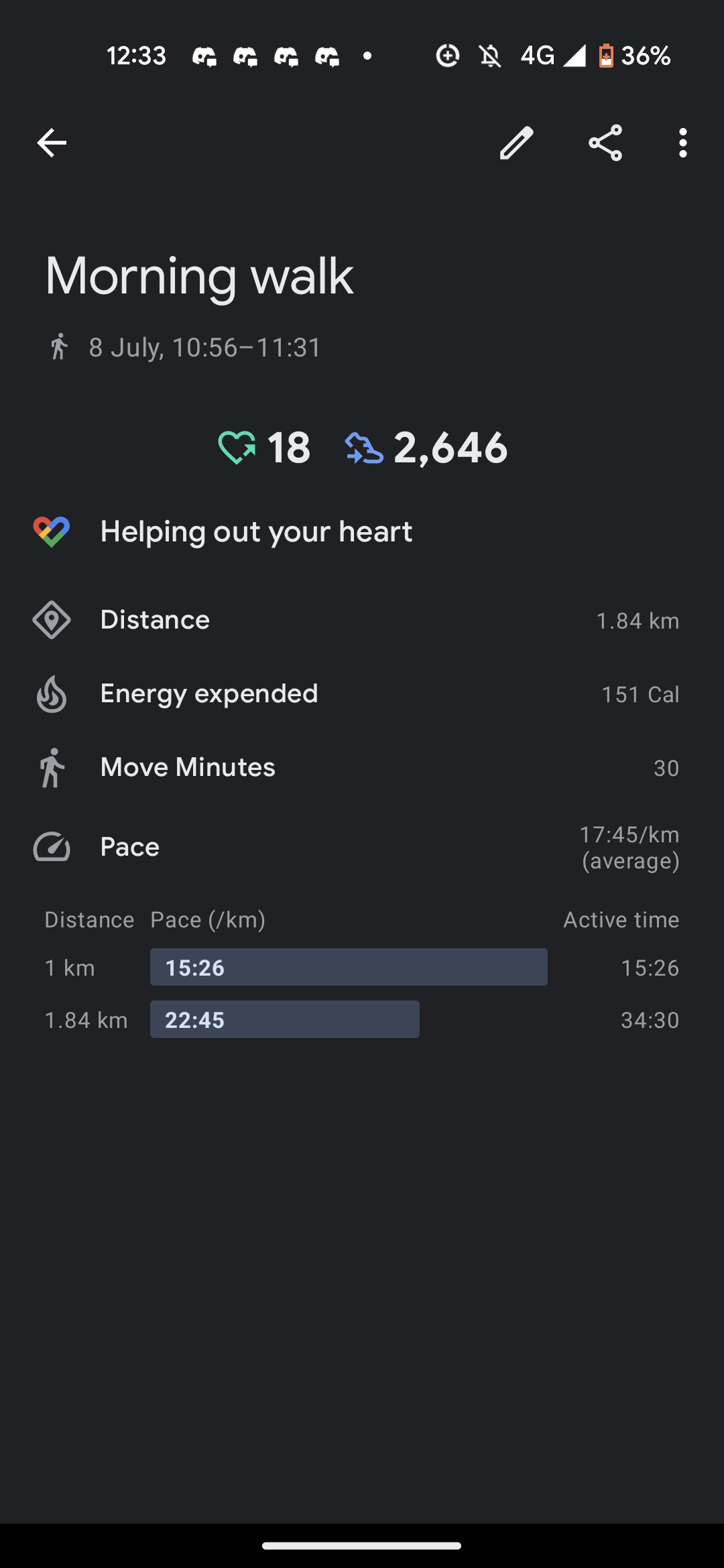Share this walk activity
Viewport: 724px width, 1568px height.
tap(605, 143)
